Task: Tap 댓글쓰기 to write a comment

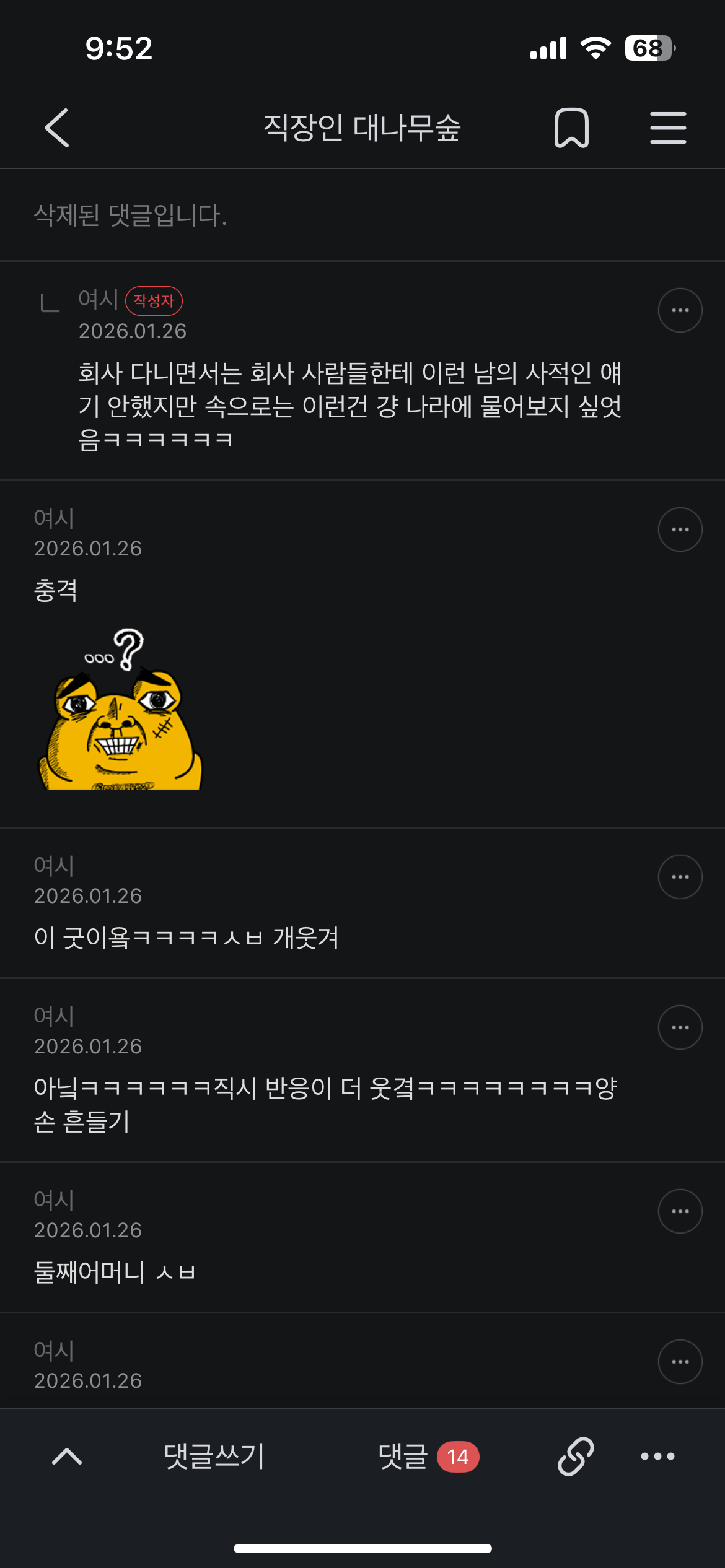Action: [214, 1456]
